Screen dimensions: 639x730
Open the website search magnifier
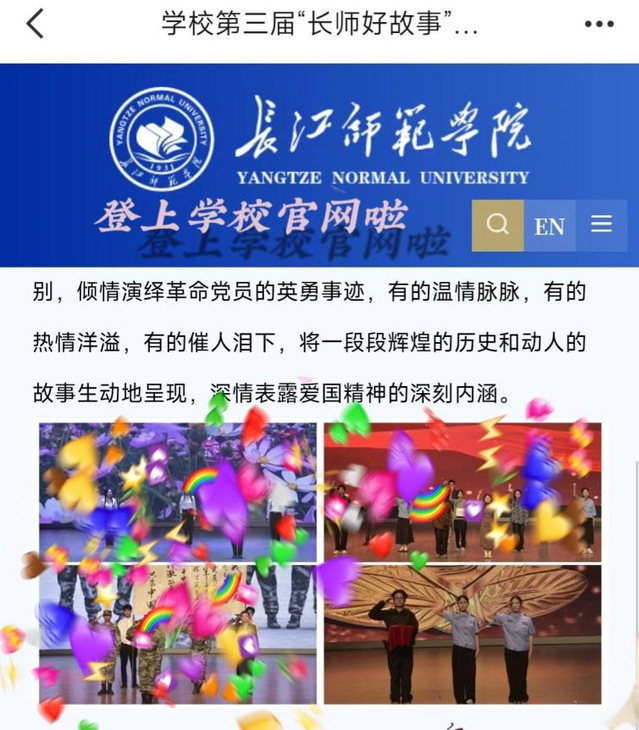497,225
